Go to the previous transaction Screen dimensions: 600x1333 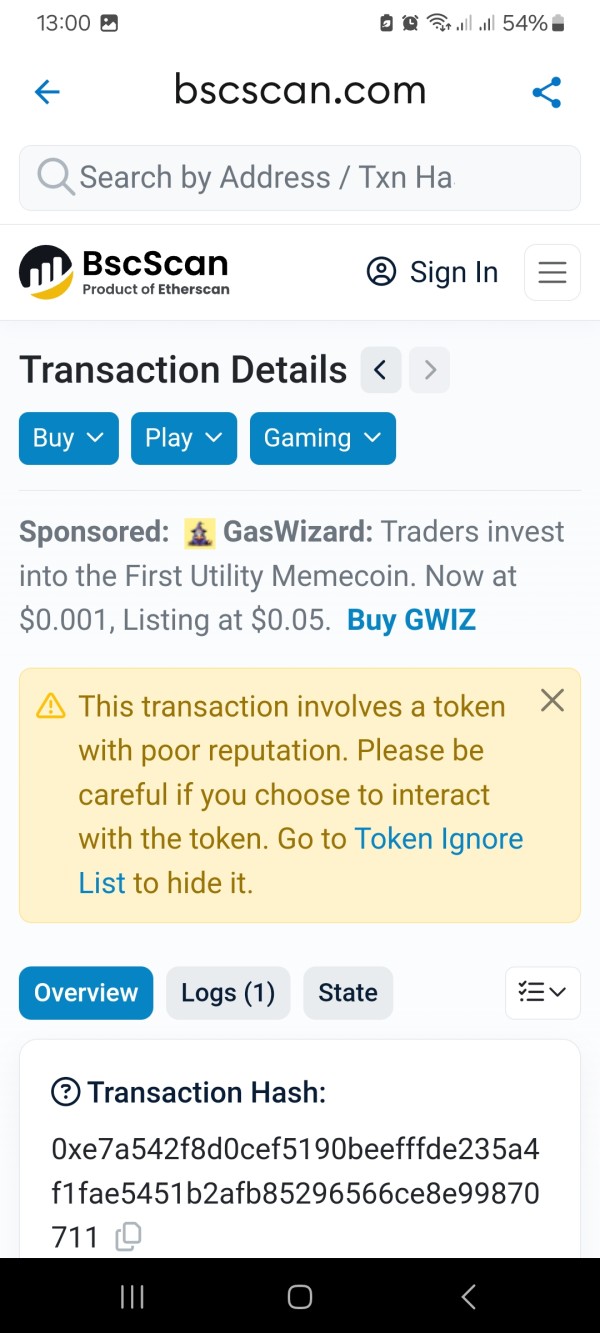click(380, 370)
